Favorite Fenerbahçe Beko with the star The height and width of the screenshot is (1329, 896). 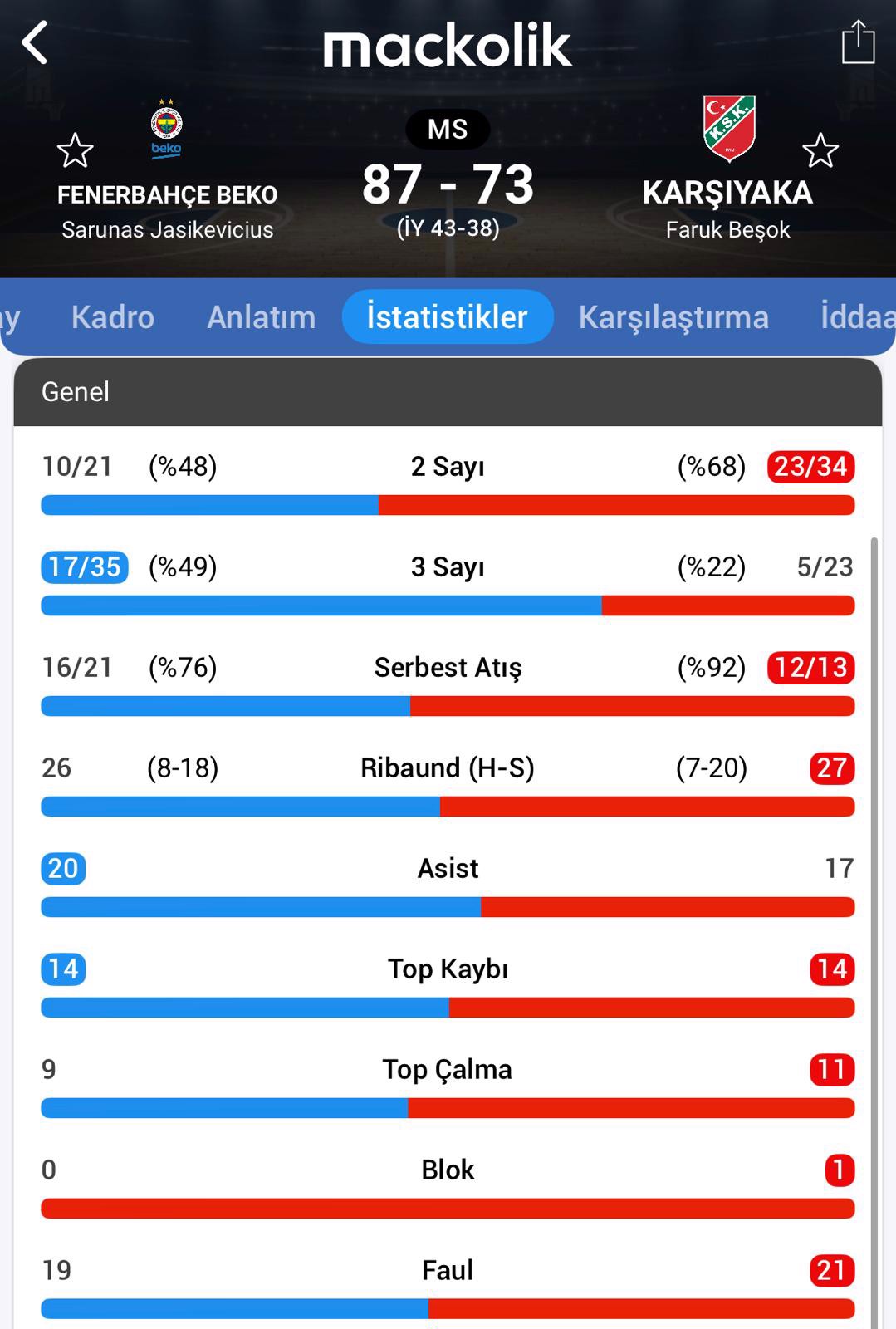[x=75, y=150]
